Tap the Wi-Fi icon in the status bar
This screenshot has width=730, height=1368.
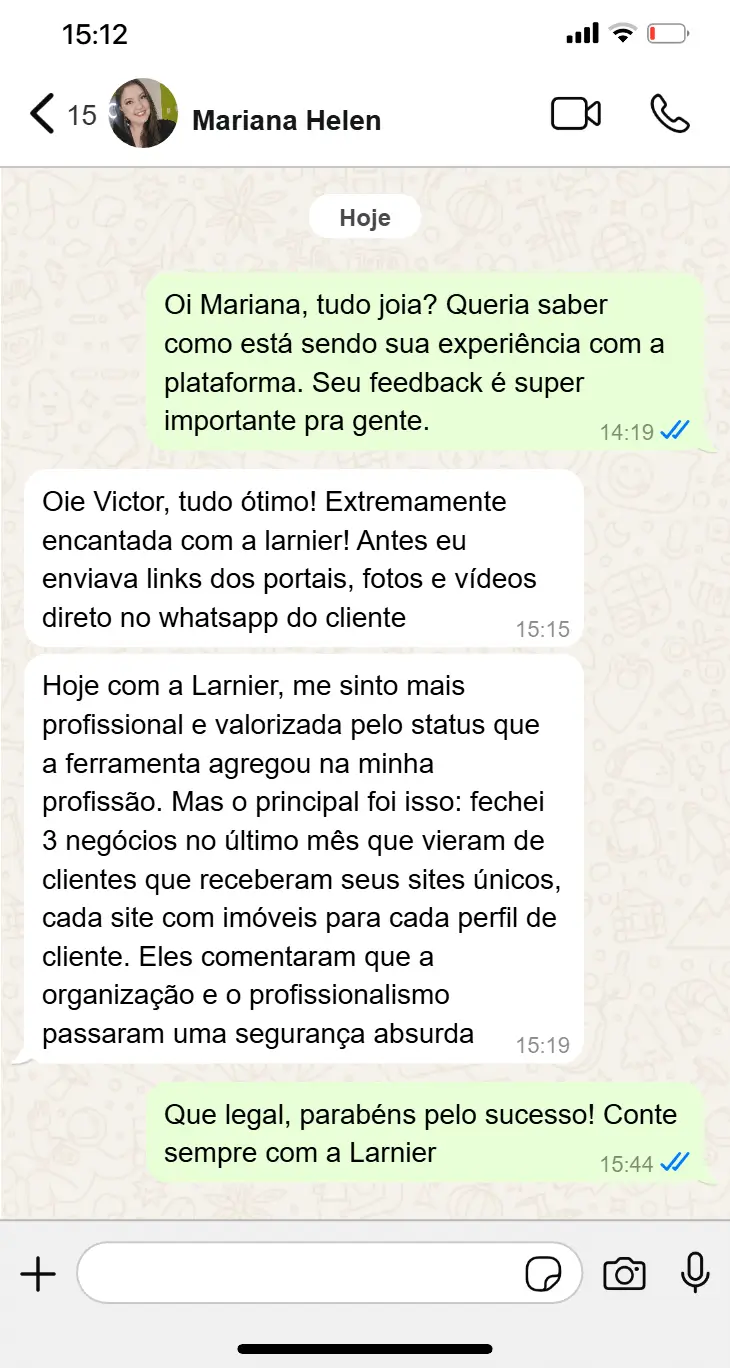(x=622, y=32)
